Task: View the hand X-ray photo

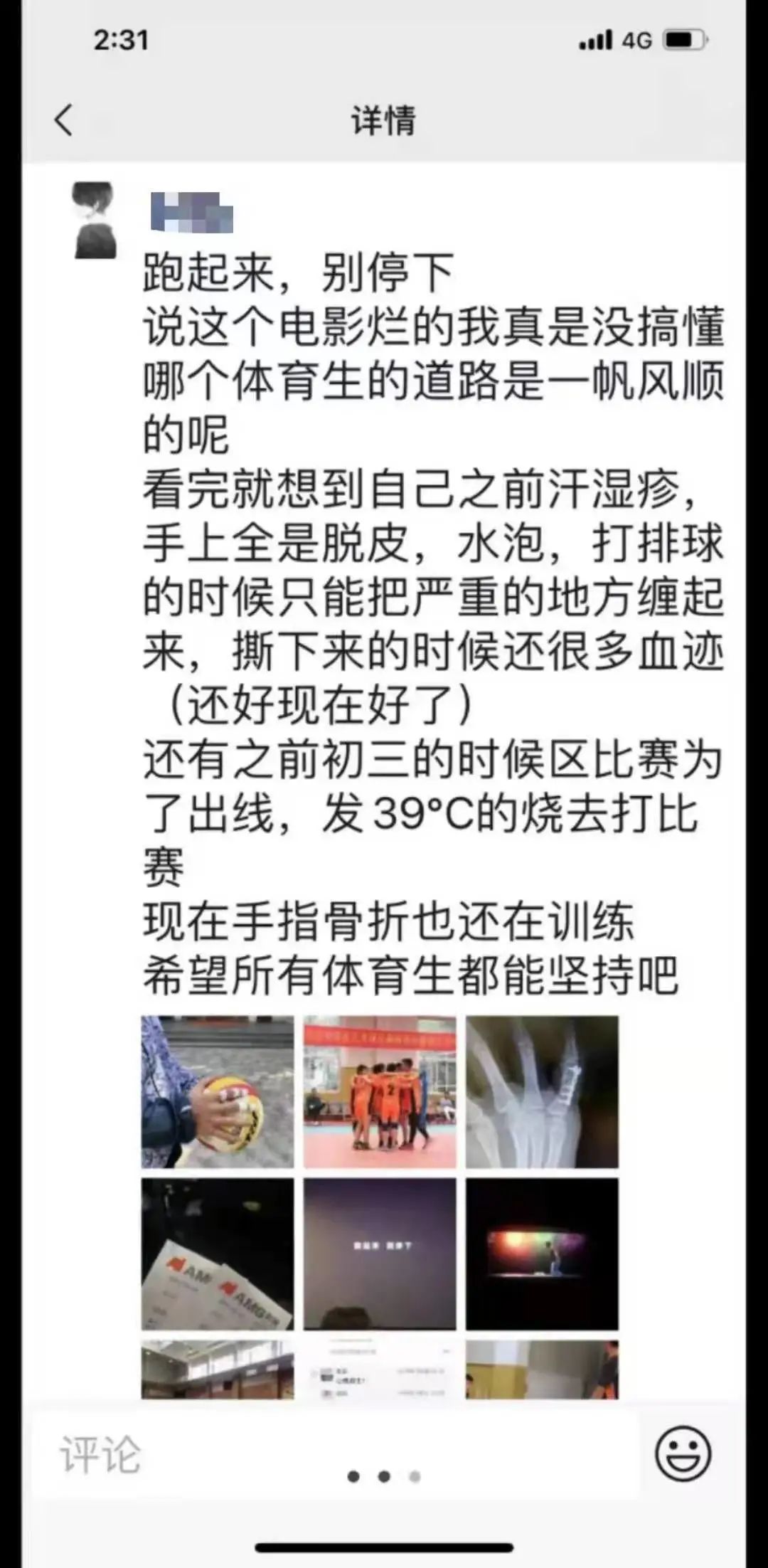Action: 542,1091
